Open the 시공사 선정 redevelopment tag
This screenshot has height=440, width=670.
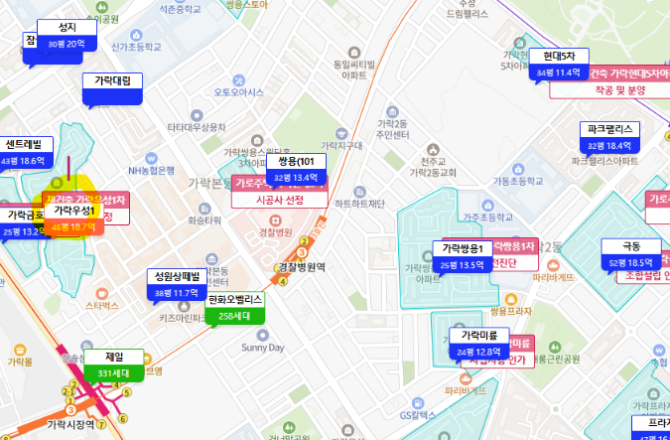(x=279, y=200)
